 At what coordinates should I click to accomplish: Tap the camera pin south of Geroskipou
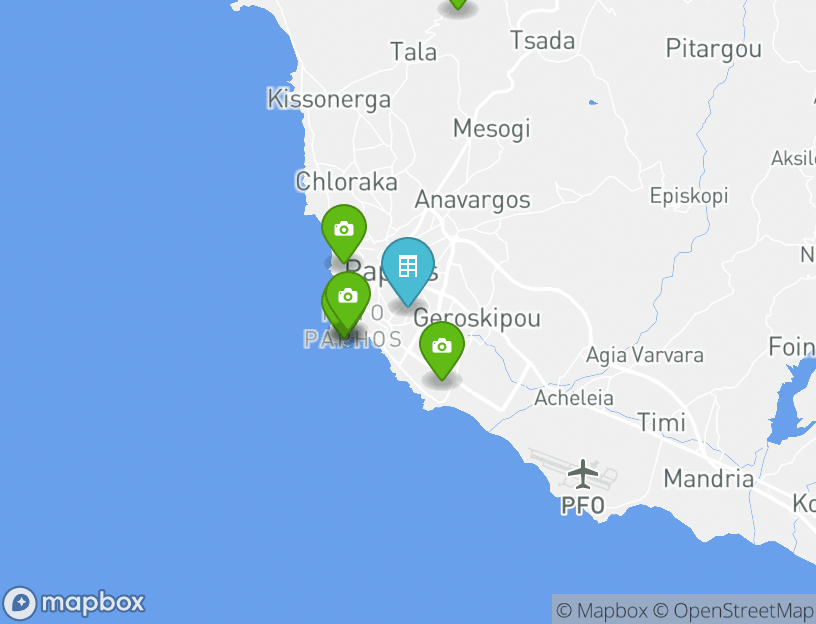coord(442,347)
